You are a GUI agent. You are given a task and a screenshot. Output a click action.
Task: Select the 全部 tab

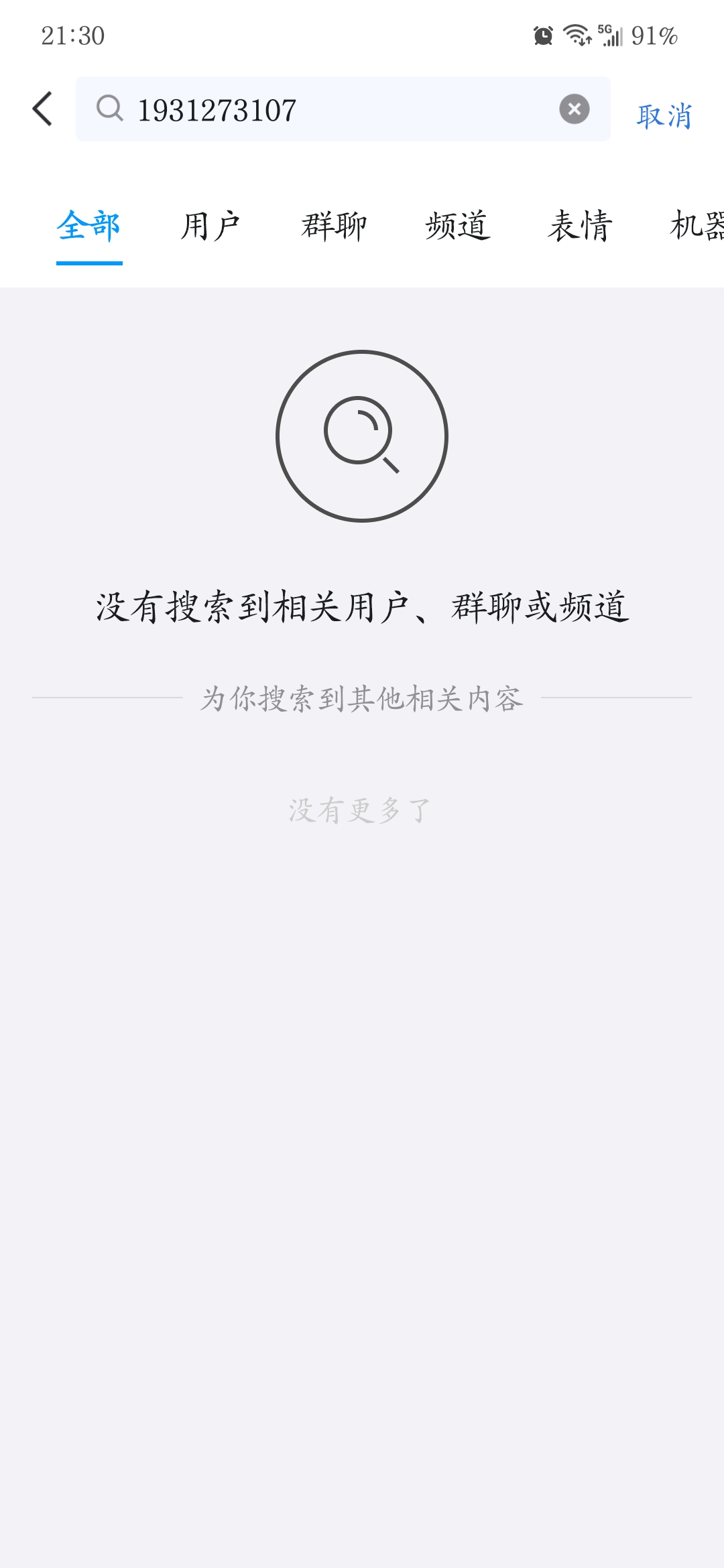(88, 226)
